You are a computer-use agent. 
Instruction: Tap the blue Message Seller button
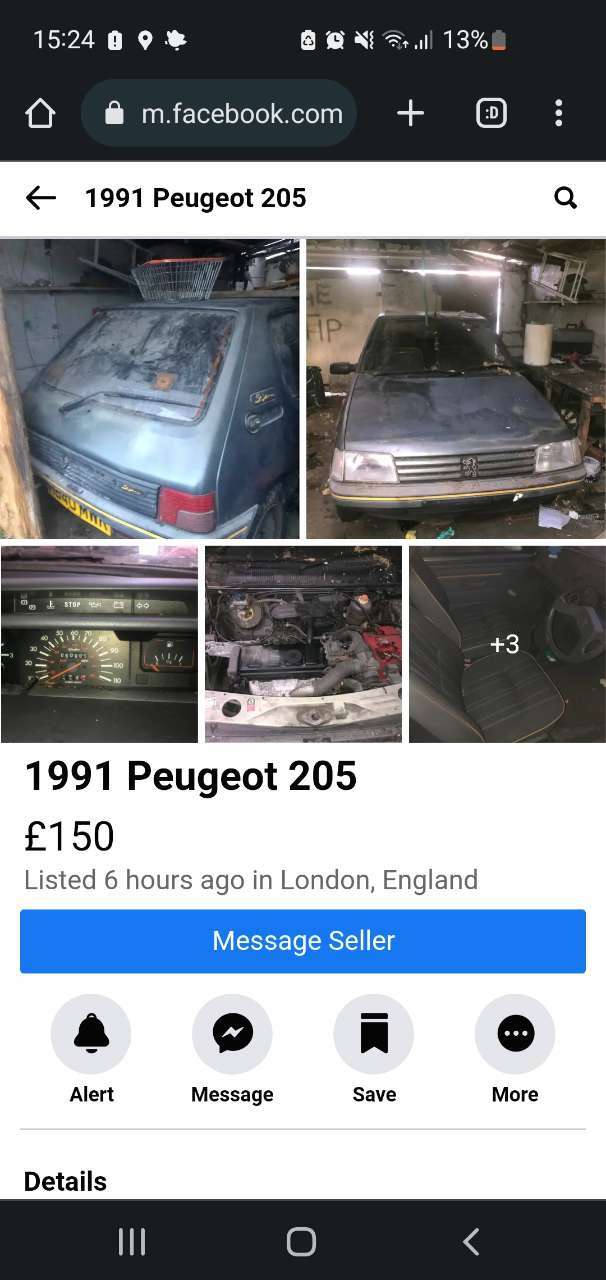click(303, 941)
